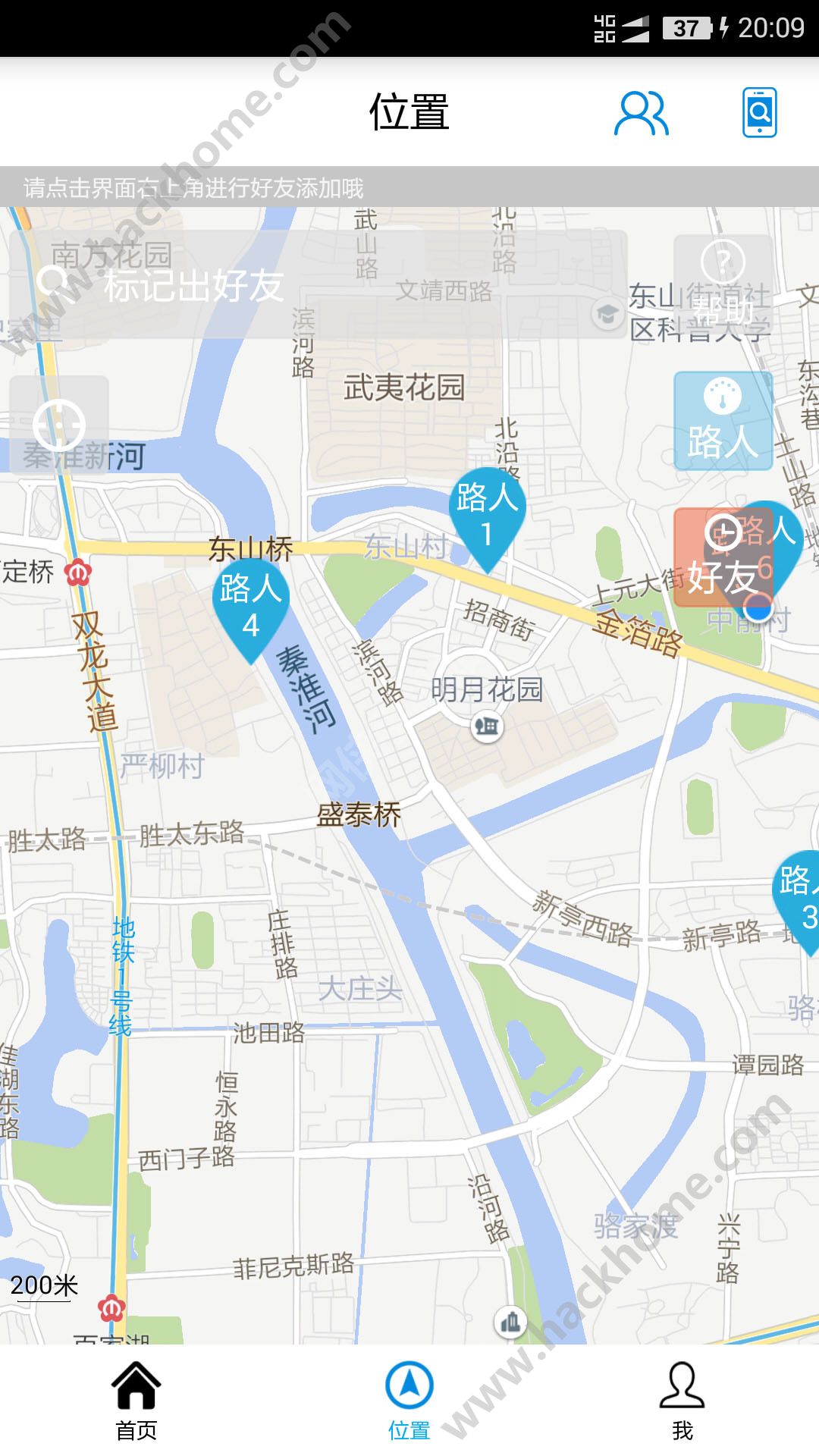Select the blue 路人 filter button
The height and width of the screenshot is (1456, 819).
point(723,420)
